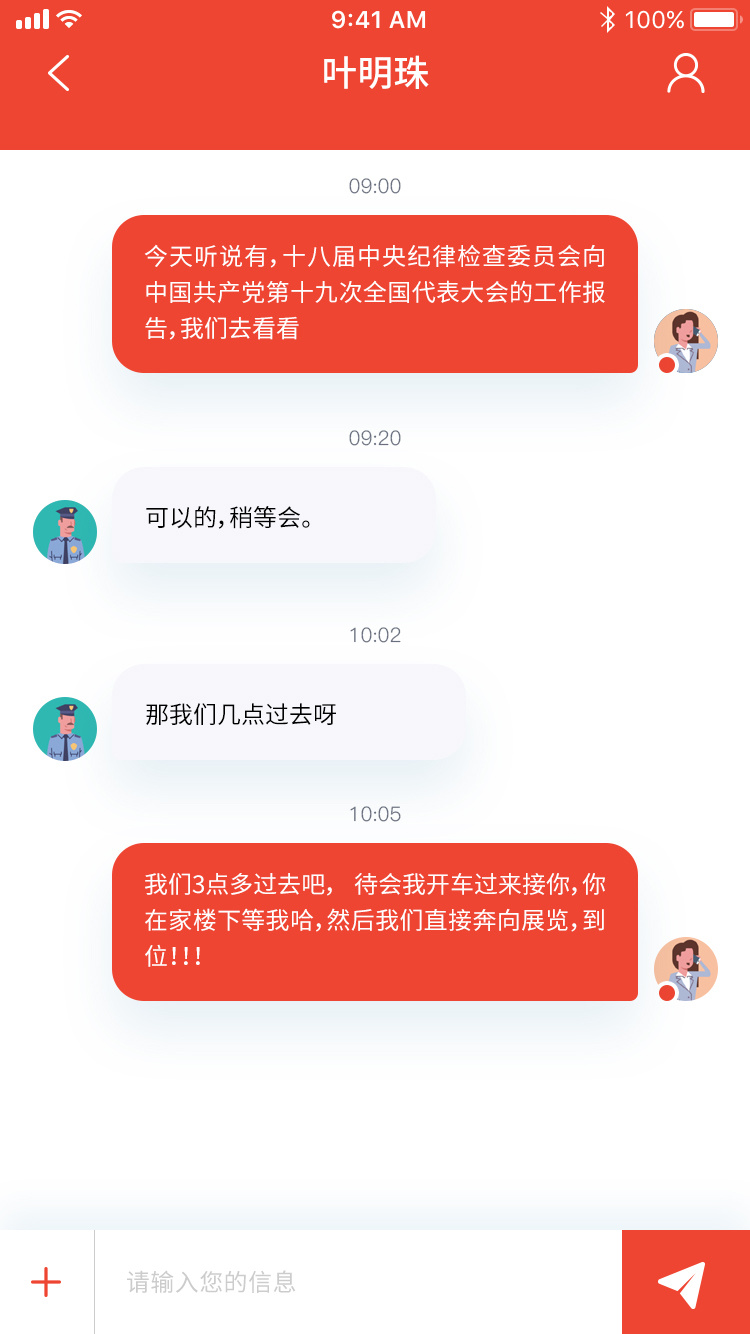The width and height of the screenshot is (750, 1334).
Task: Open the woman avatar next to the 09:00 message
Action: (x=686, y=341)
